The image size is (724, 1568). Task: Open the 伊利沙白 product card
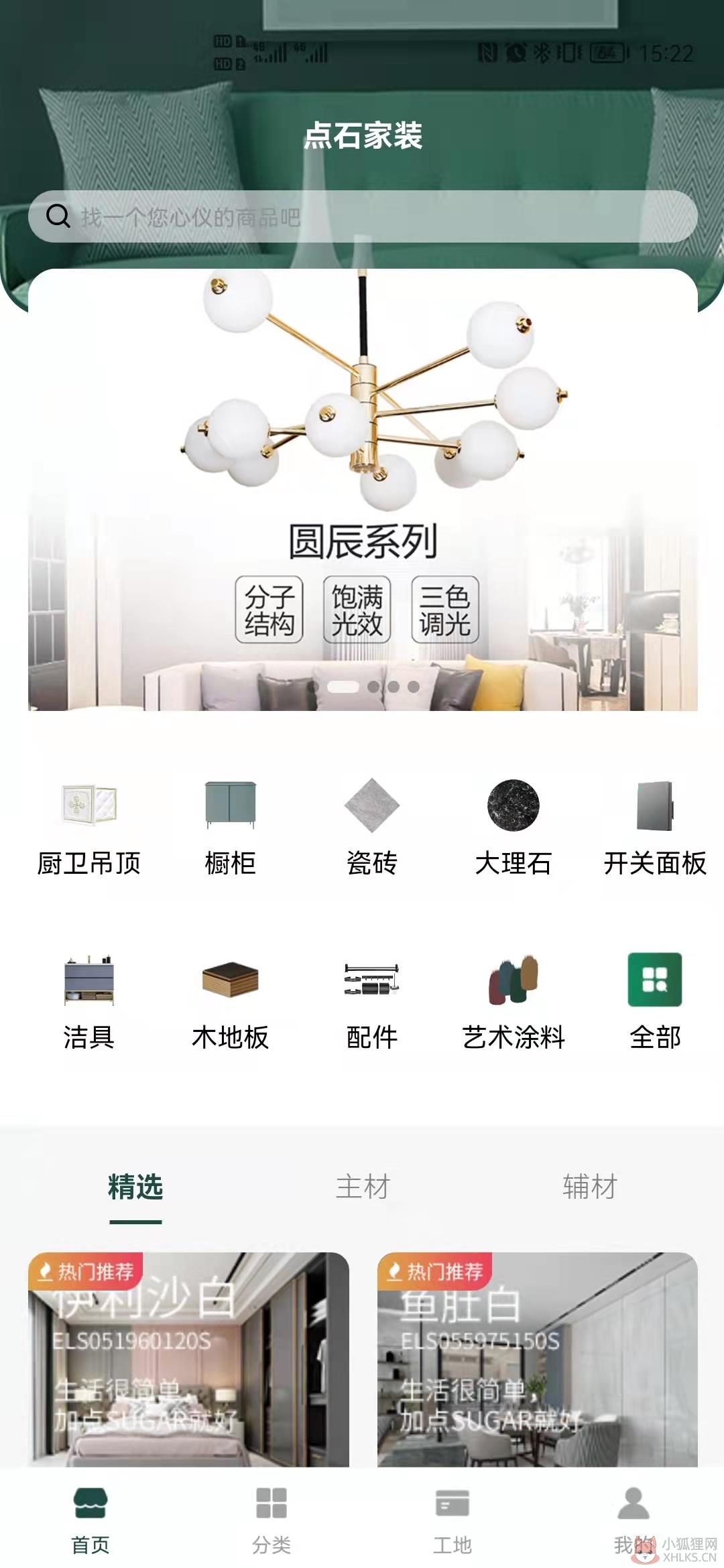[x=188, y=1359]
